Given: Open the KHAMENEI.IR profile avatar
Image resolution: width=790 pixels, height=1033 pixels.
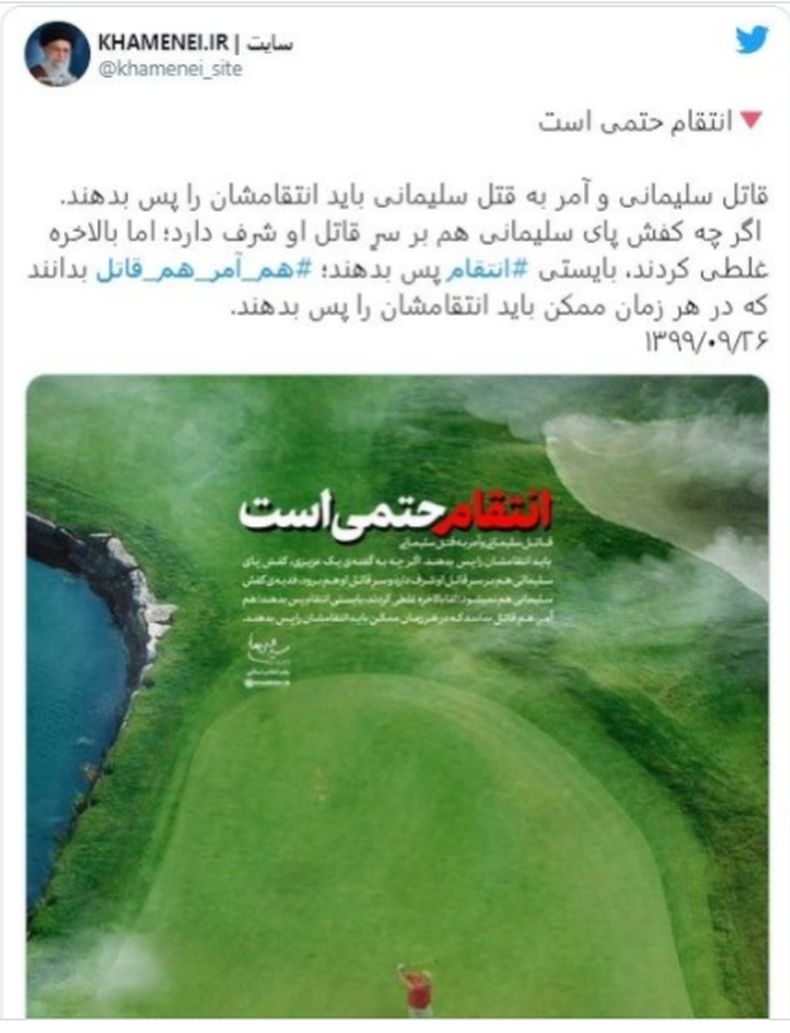Looking at the screenshot, I should 56,53.
